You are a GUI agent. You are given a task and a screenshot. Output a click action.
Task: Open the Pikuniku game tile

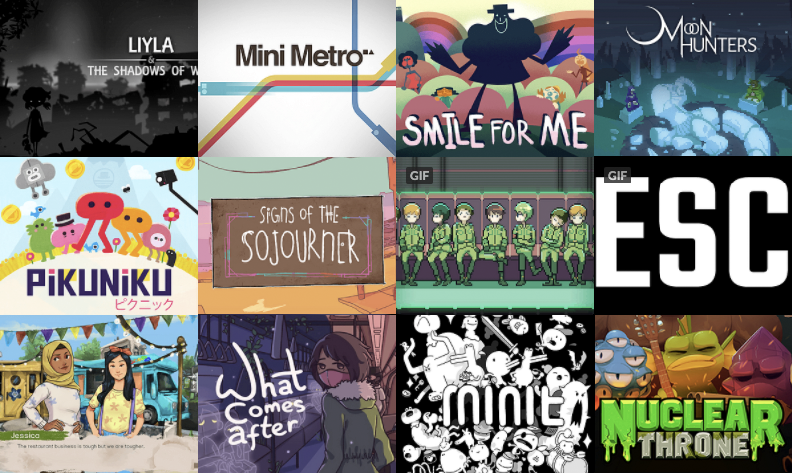98,235
